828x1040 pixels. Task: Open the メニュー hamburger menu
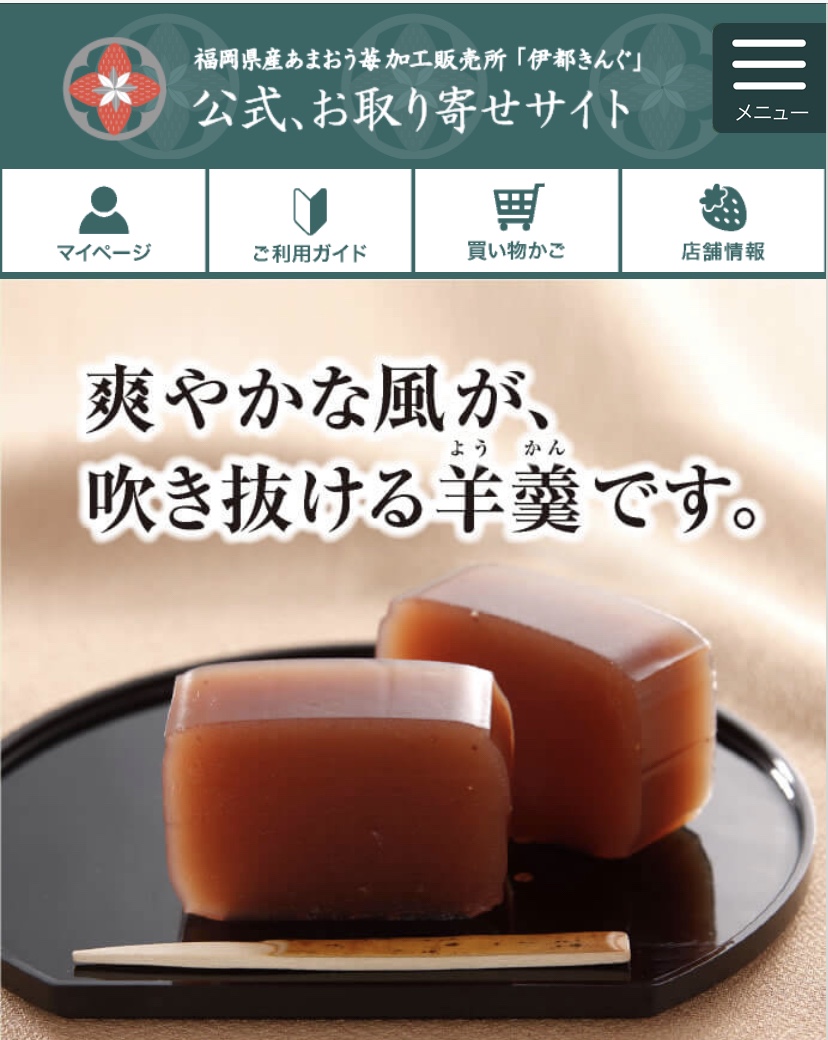coord(769,78)
